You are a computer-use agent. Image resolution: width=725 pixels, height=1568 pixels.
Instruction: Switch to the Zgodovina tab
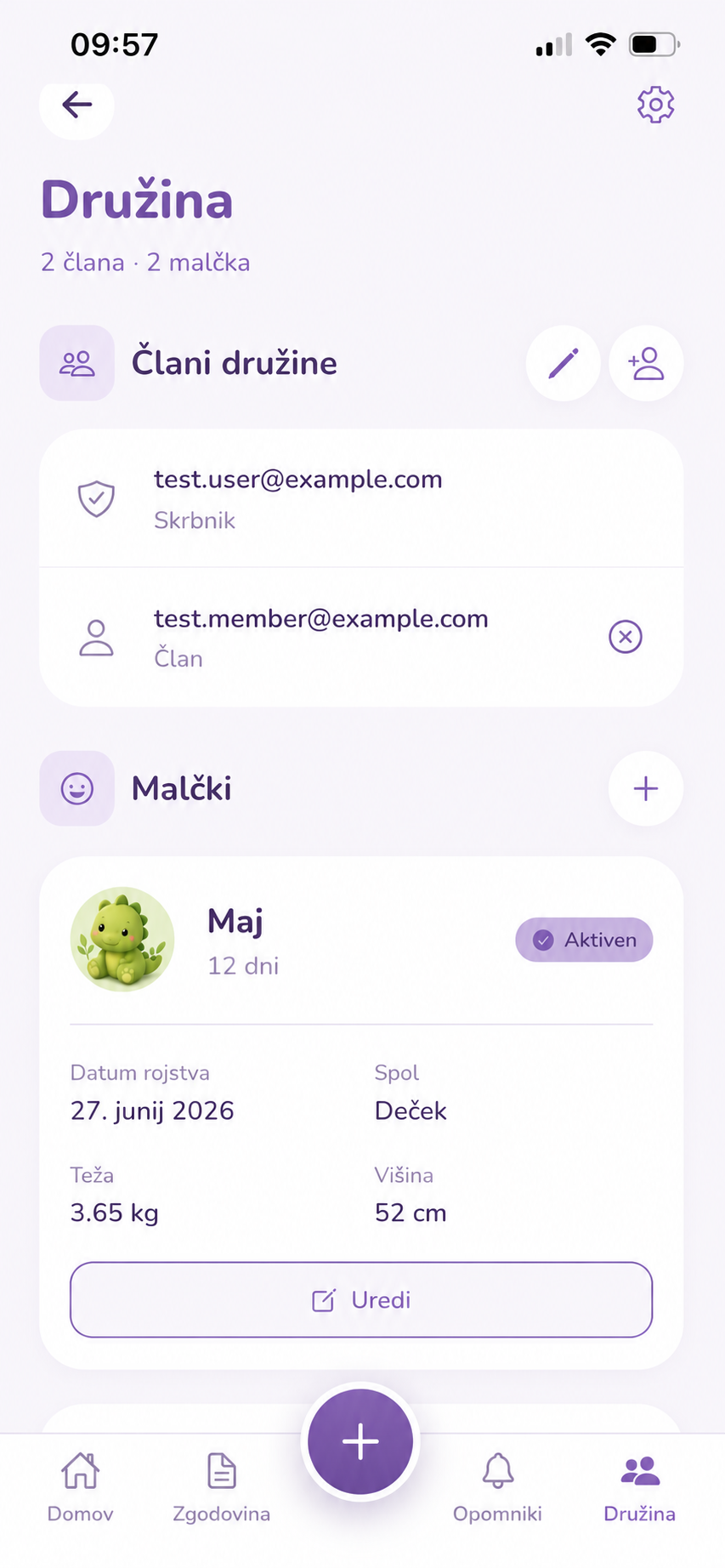coord(221,1486)
